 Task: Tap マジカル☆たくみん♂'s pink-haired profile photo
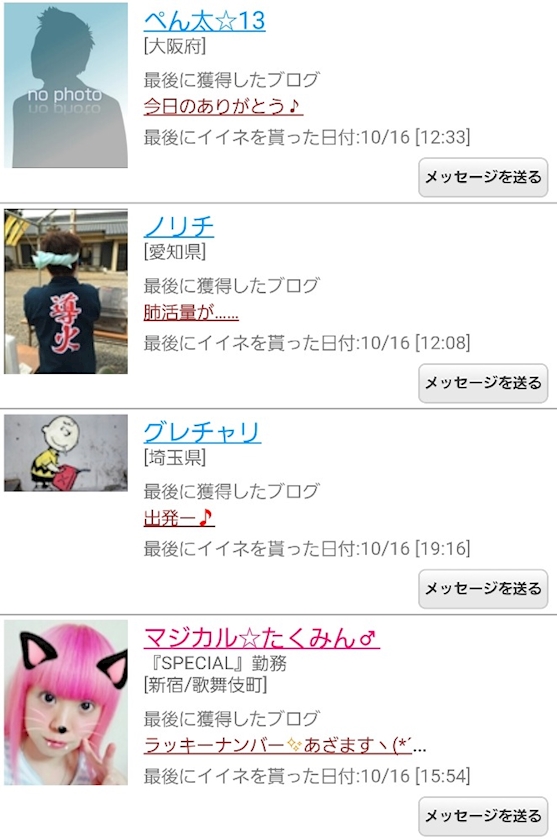(66, 702)
